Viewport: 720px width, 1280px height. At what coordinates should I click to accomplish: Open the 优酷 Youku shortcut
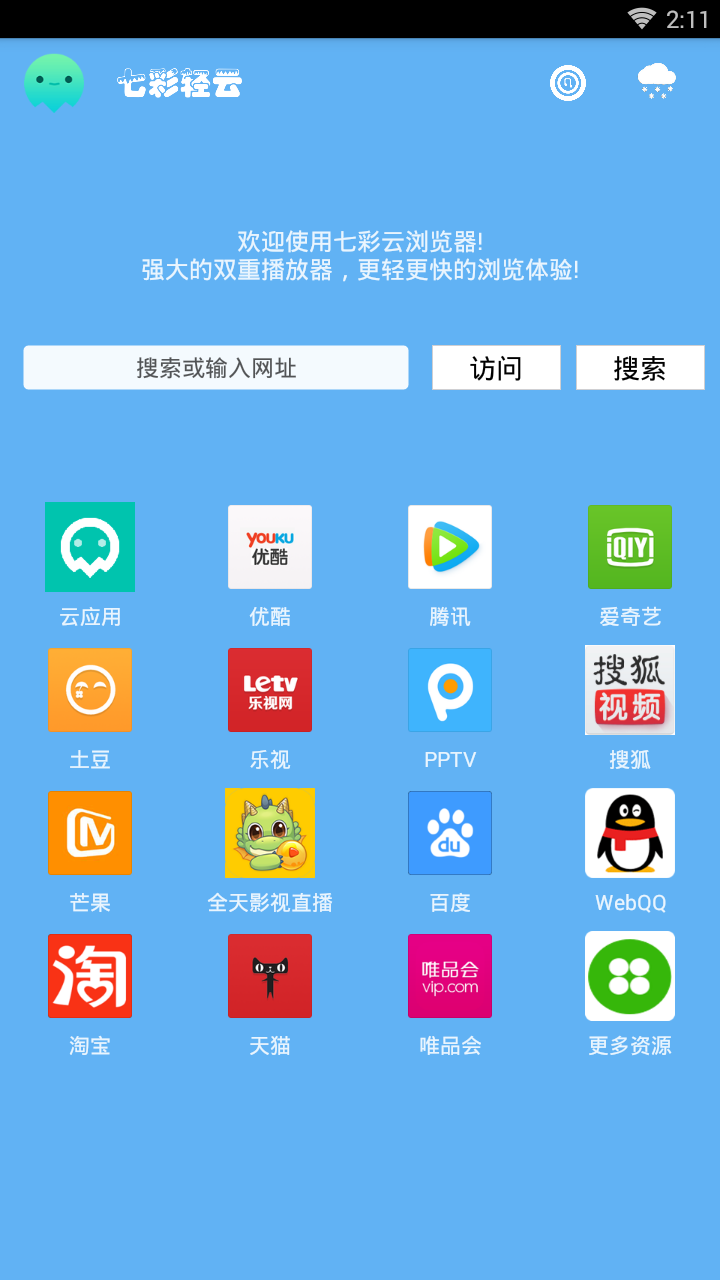tap(270, 547)
